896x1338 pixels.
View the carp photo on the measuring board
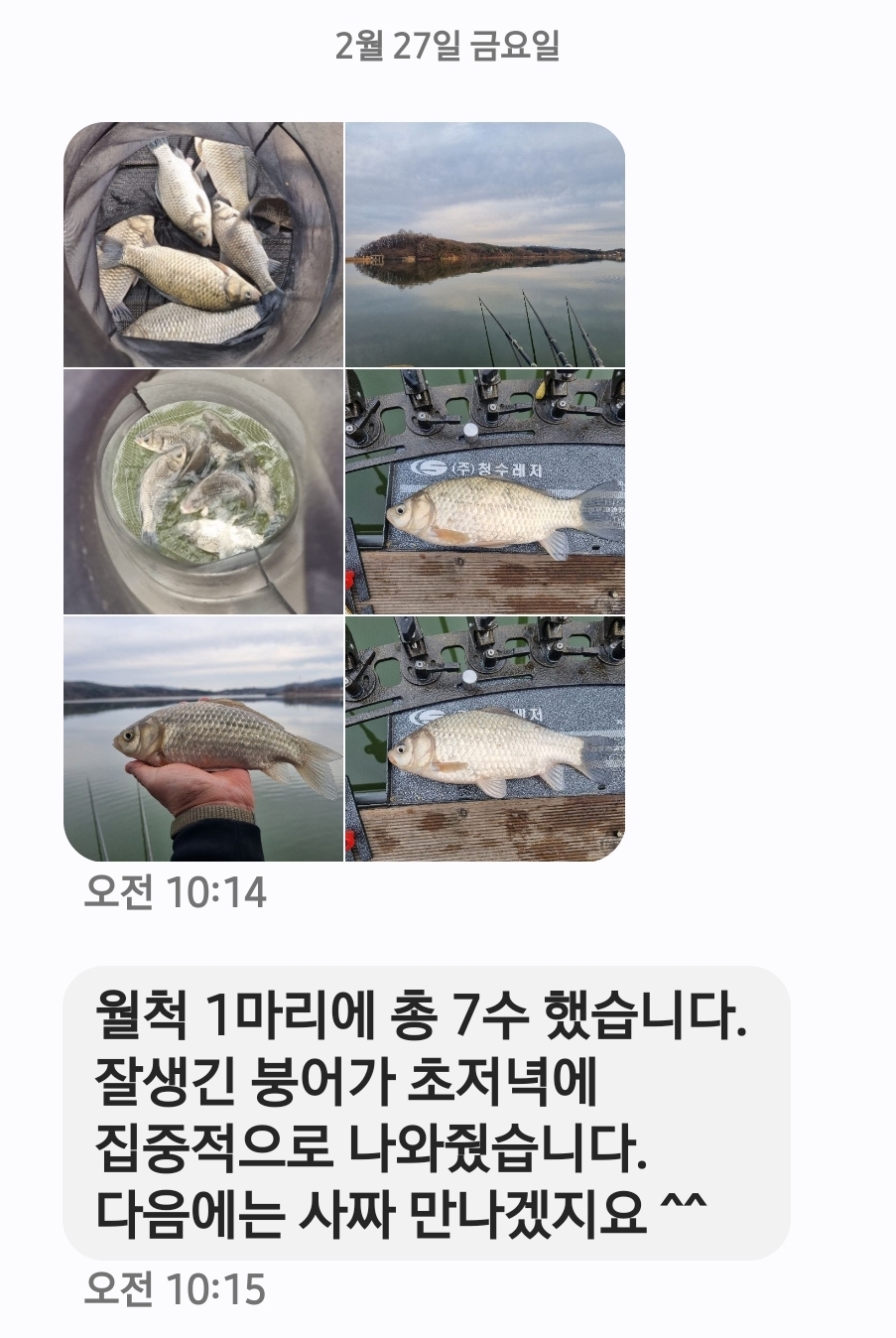coord(486,491)
